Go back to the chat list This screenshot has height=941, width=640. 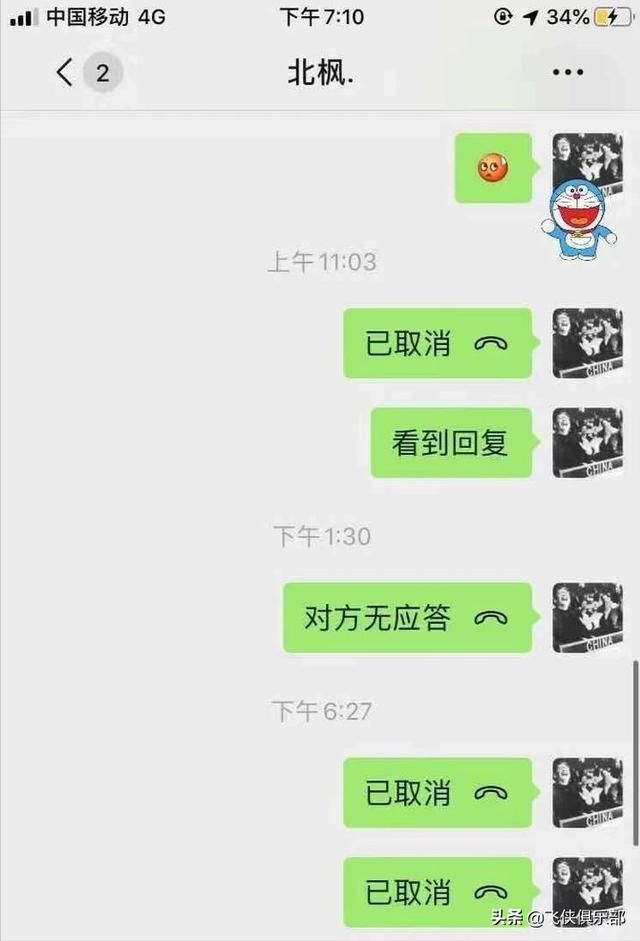65,73
